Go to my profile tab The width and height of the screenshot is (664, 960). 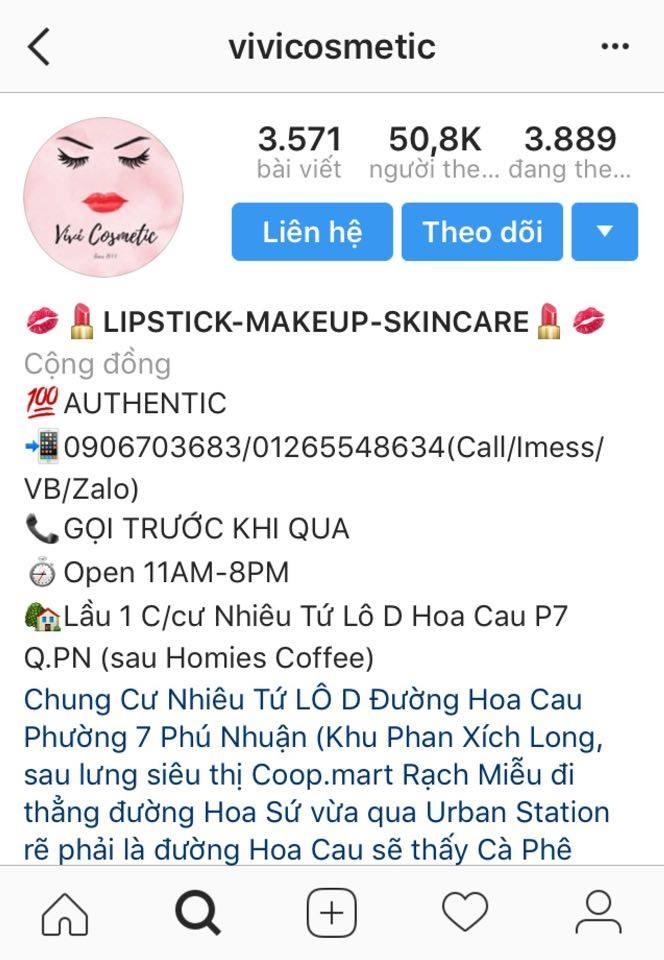[598, 913]
